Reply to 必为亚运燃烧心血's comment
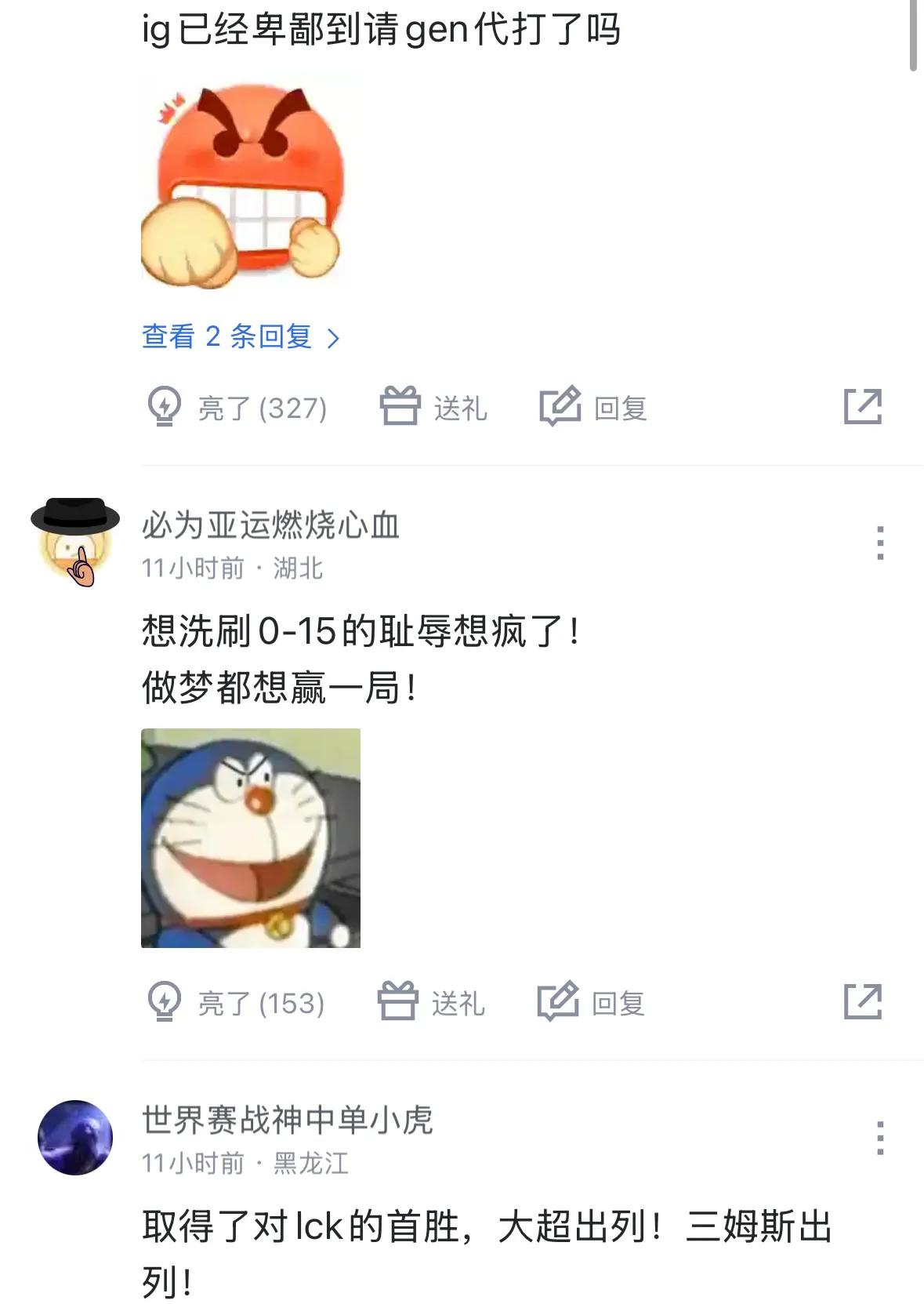 [591, 1003]
